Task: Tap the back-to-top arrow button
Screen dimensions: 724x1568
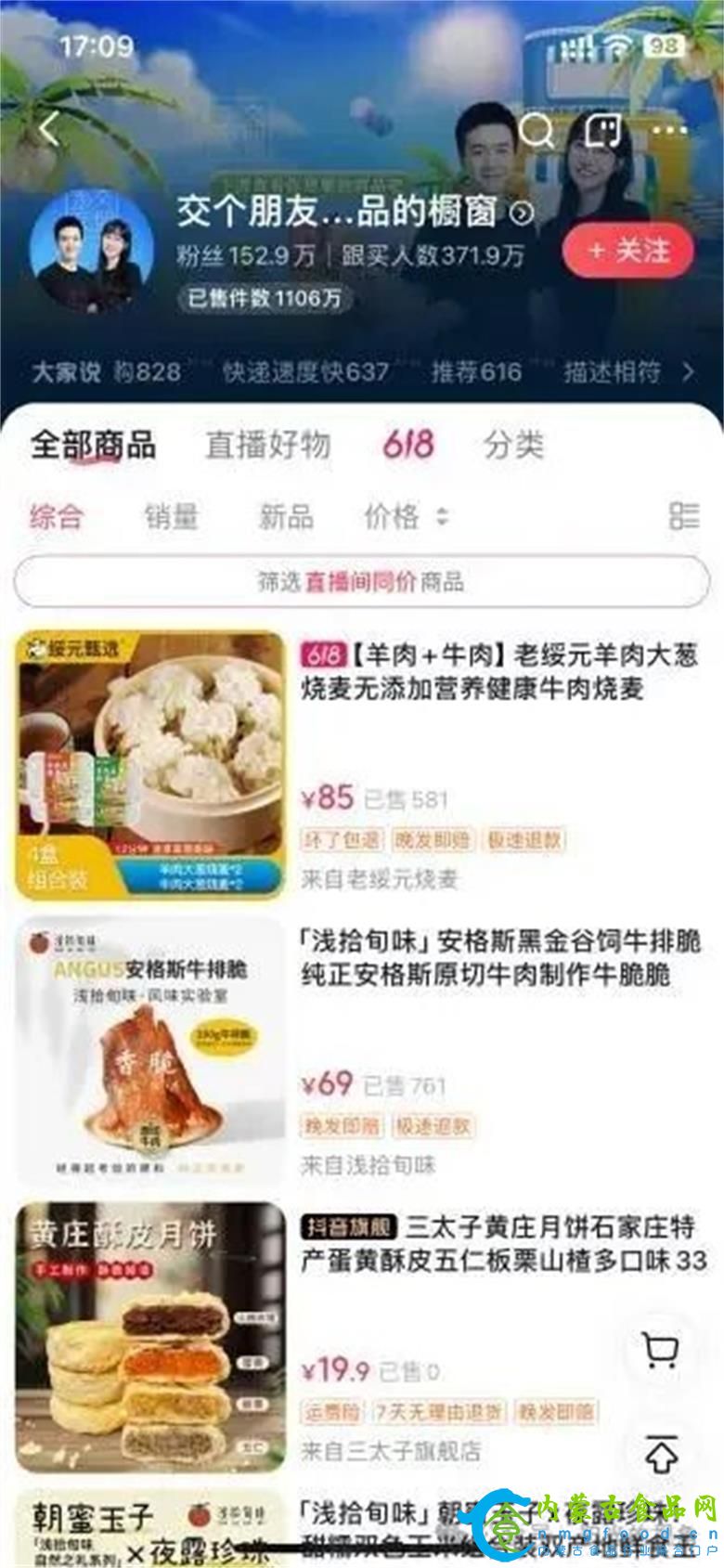Action: point(660,1453)
